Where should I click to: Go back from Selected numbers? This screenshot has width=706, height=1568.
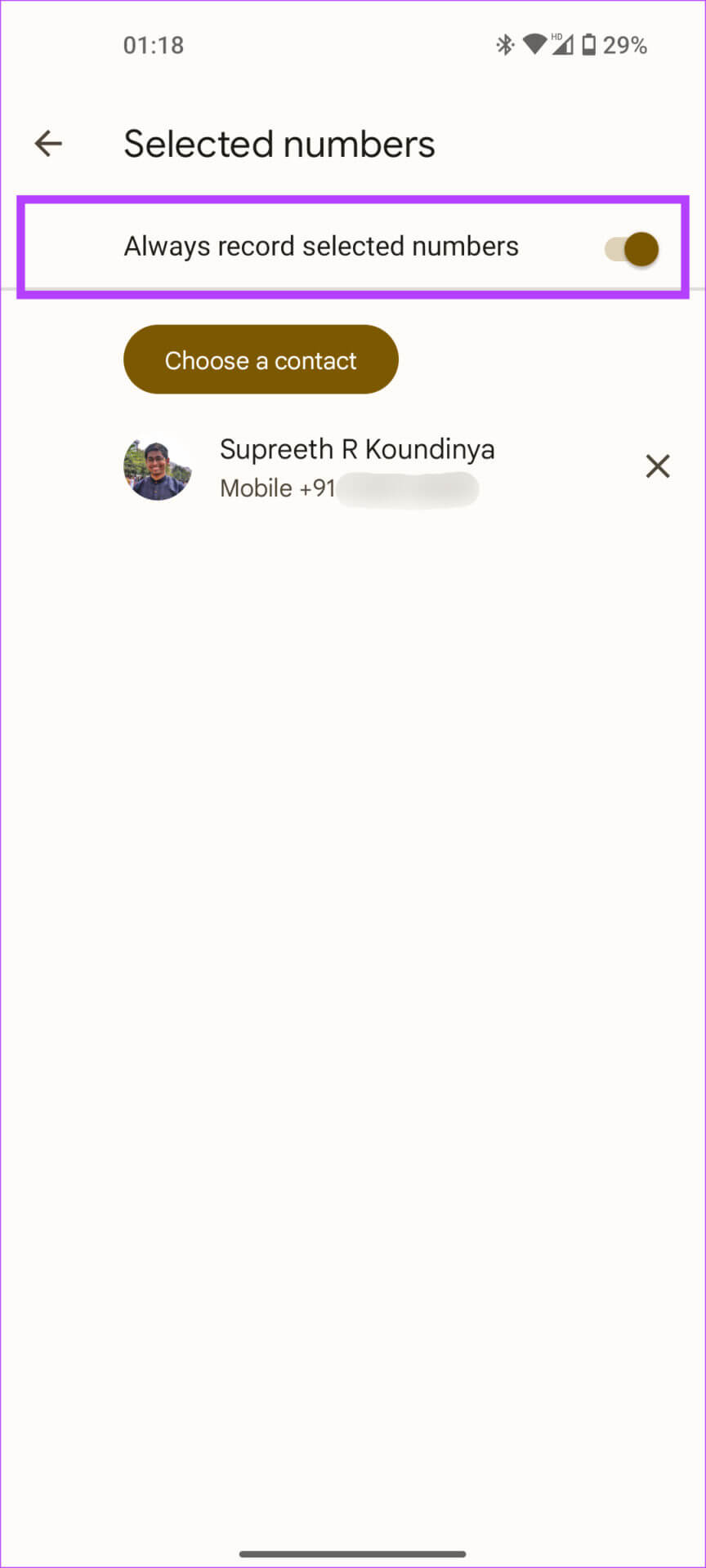click(48, 144)
